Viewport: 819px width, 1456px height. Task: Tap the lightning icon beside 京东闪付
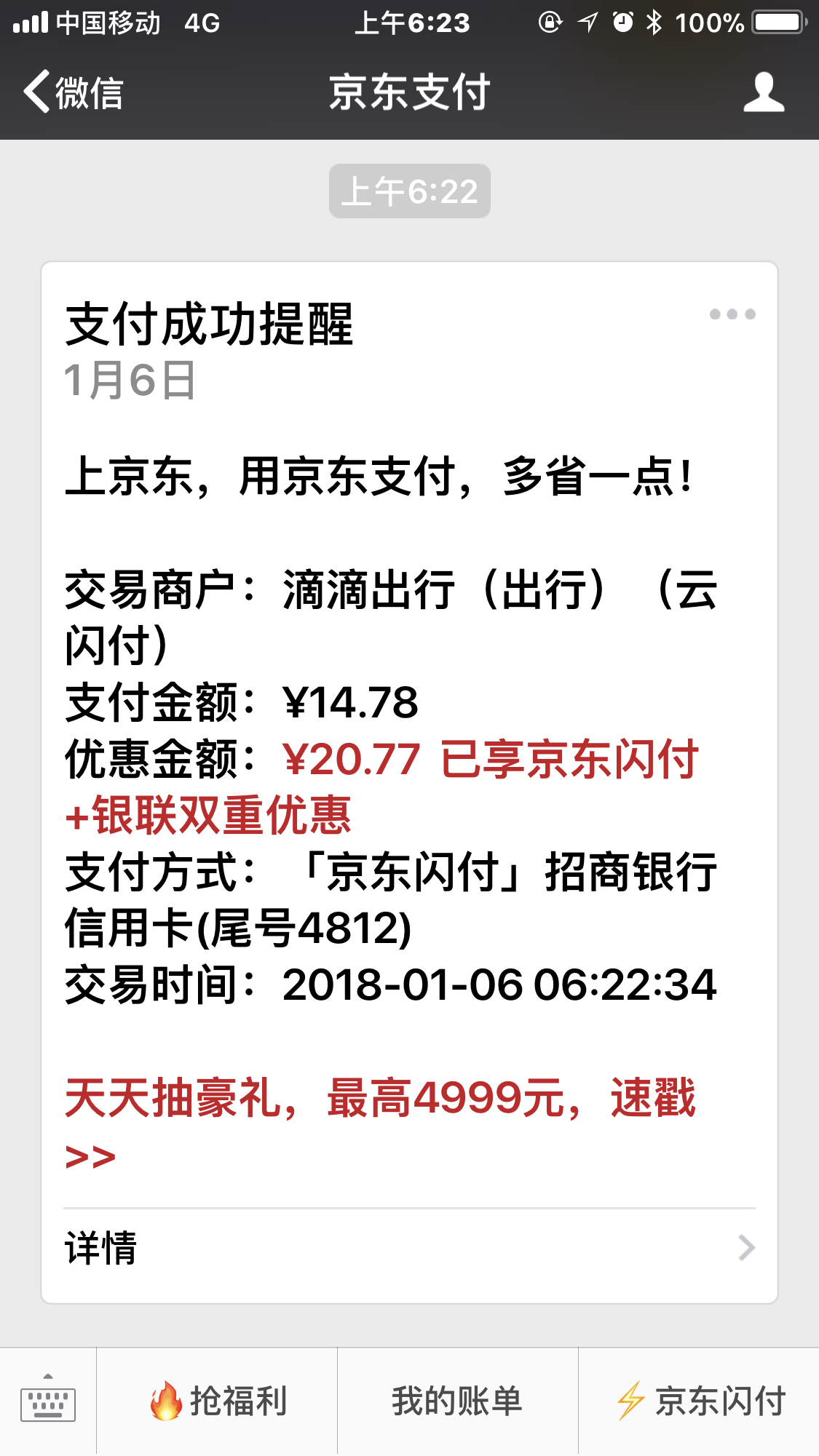(630, 1402)
